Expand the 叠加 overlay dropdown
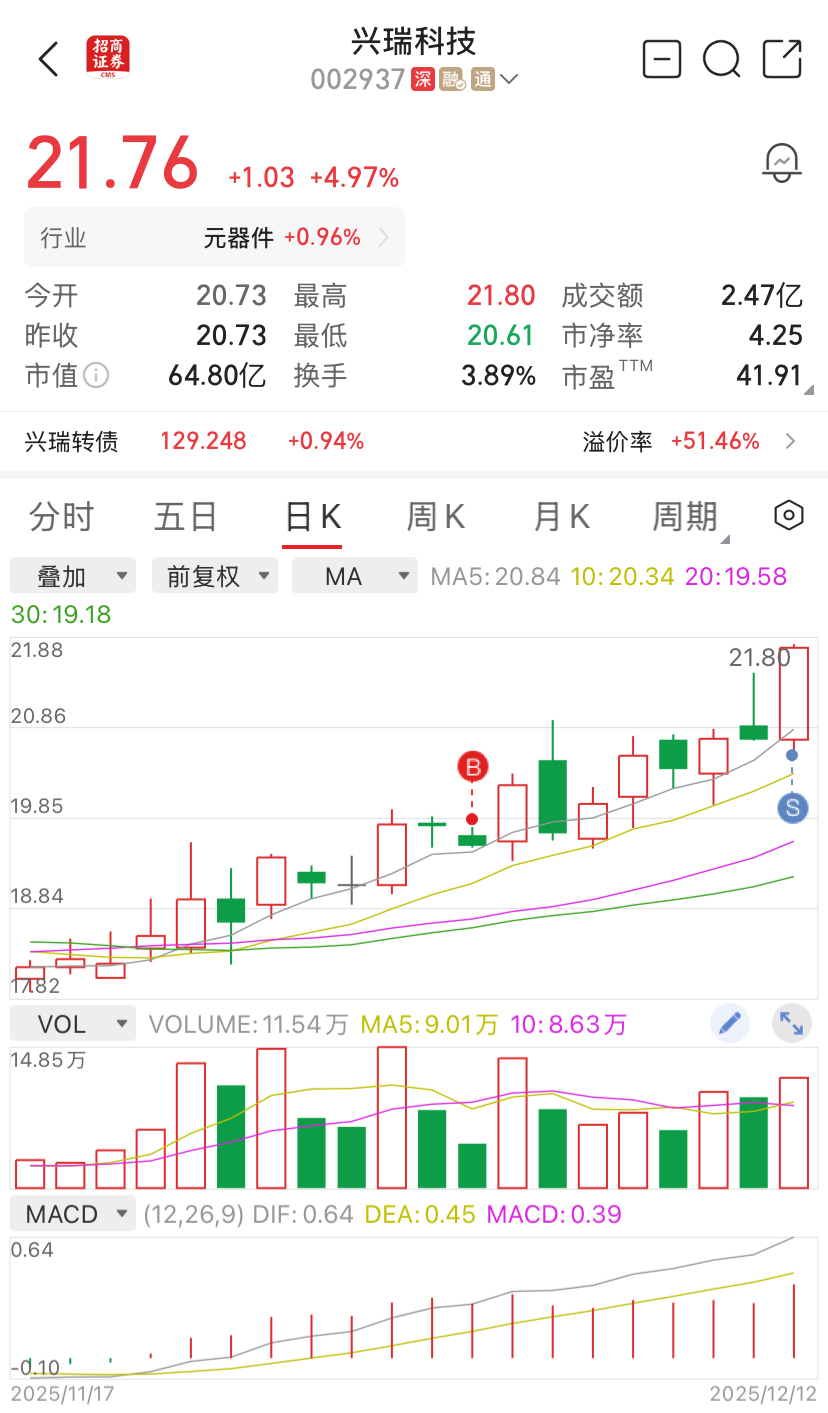 [72, 577]
